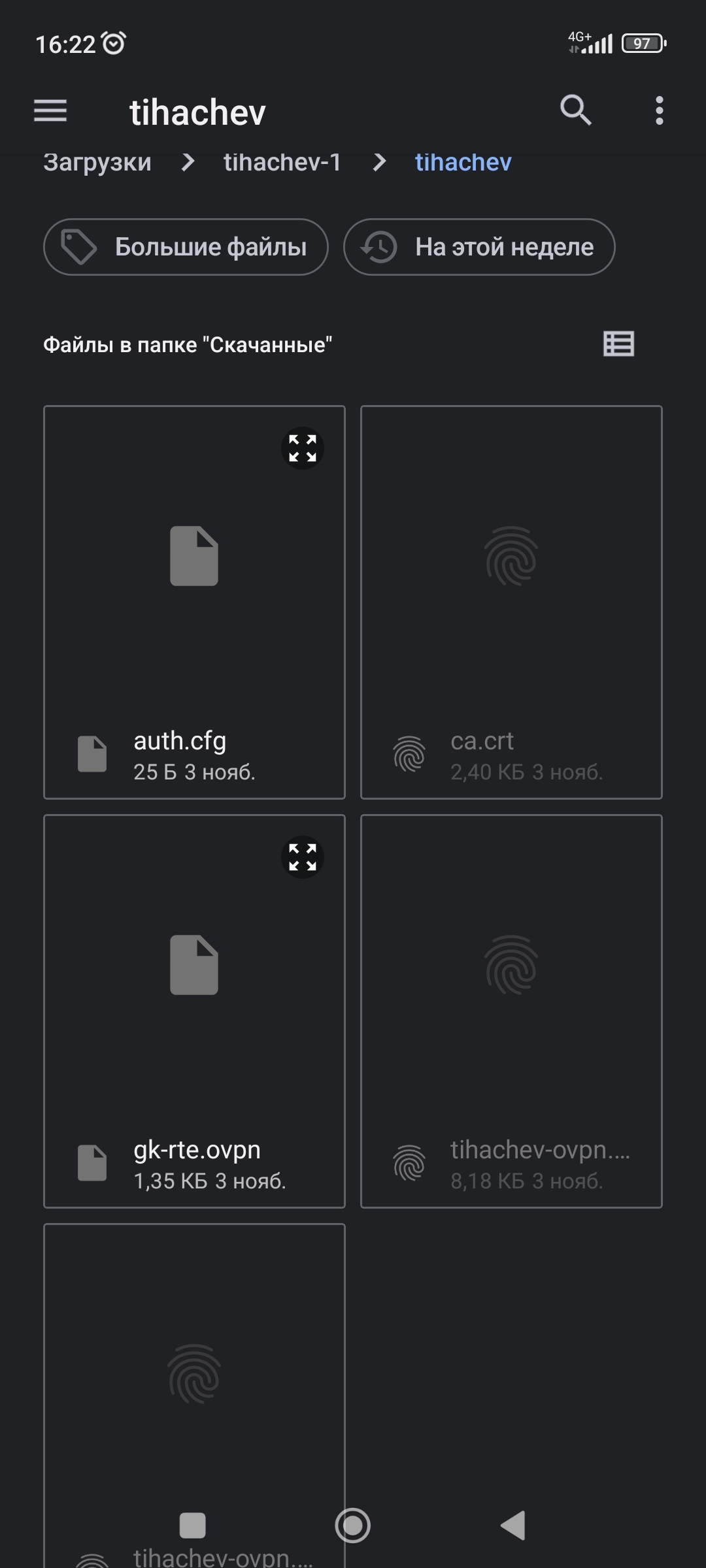This screenshot has width=706, height=1568.
Task: Apply the На этой неделе filter chip
Action: click(x=479, y=247)
